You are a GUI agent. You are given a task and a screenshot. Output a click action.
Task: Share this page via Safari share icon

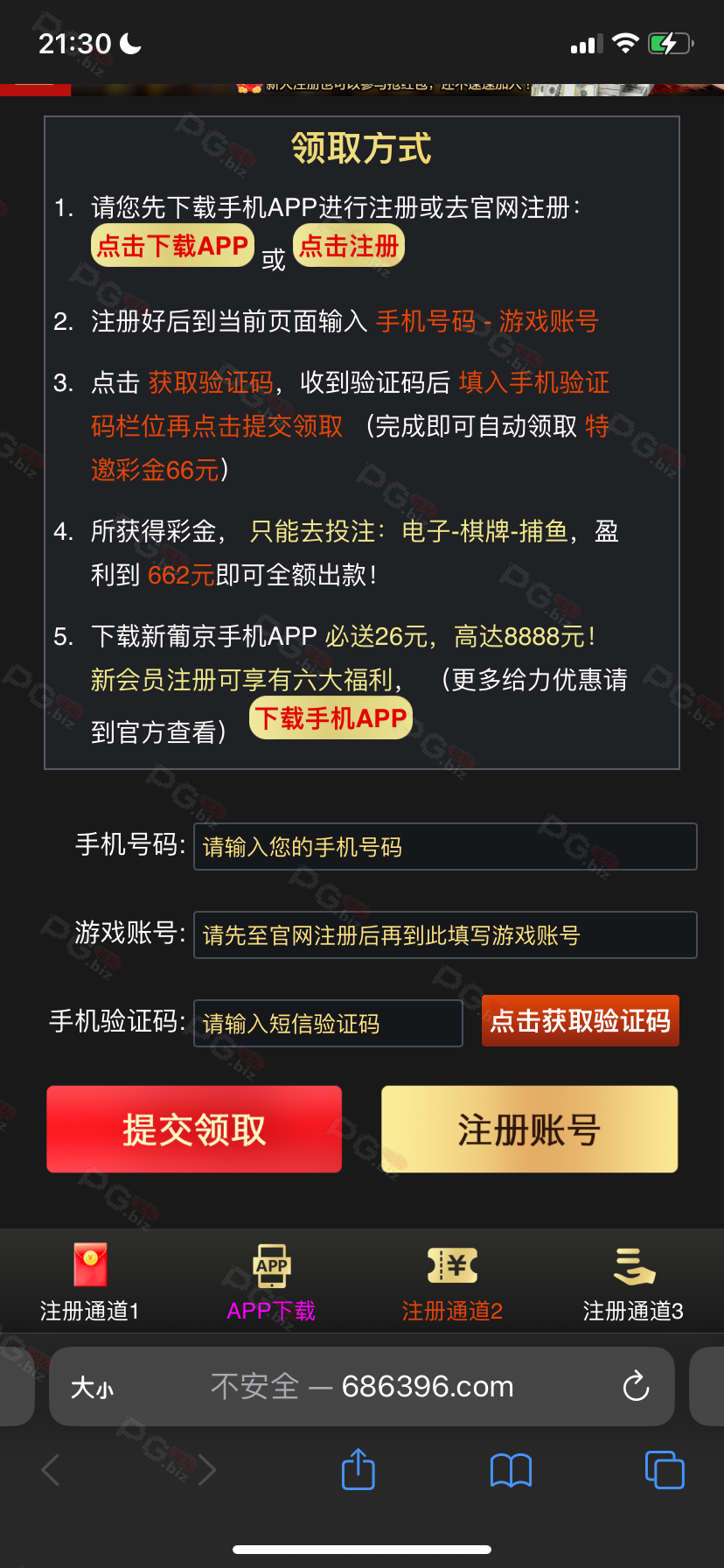tap(358, 1469)
